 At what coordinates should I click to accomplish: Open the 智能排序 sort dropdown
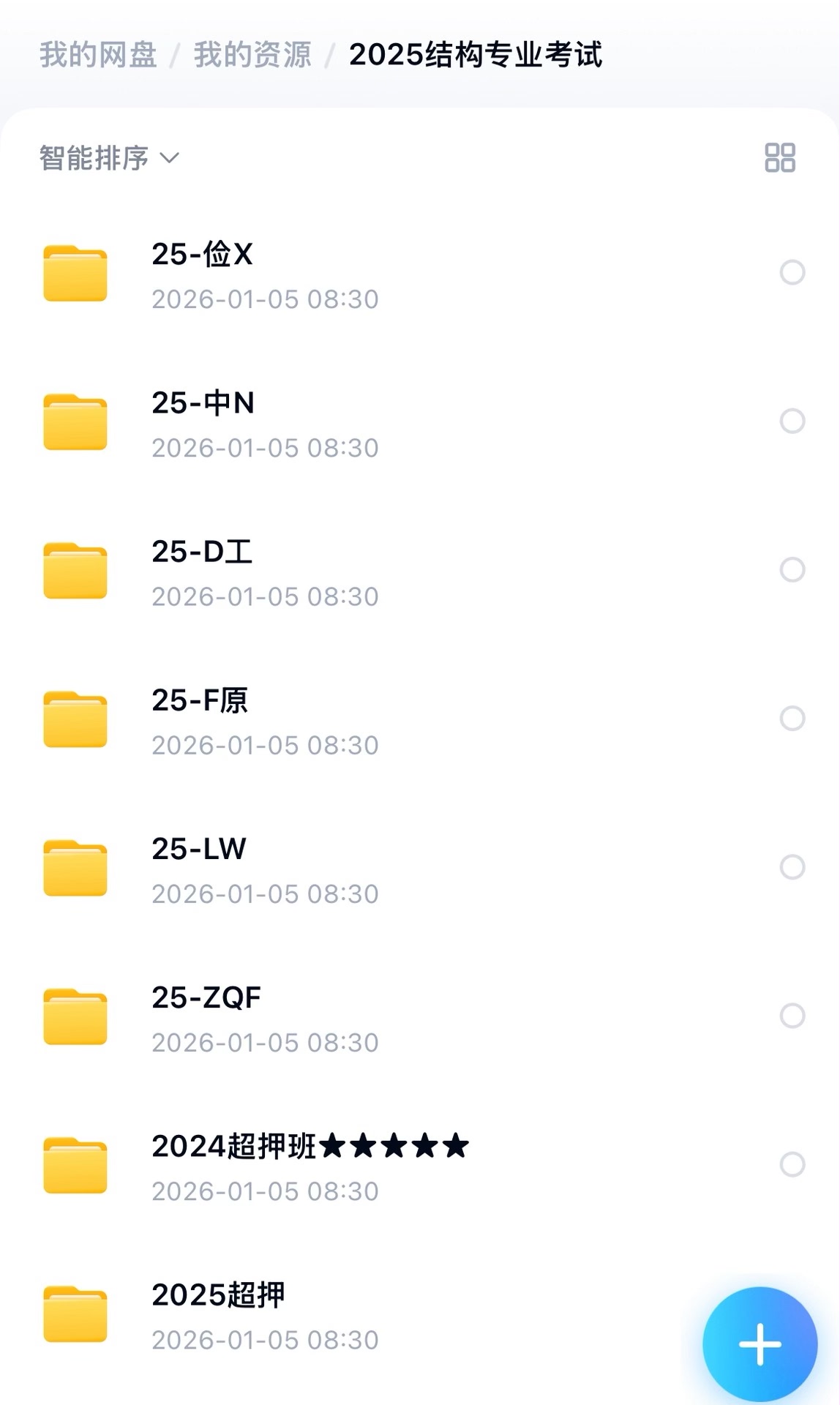tap(108, 158)
